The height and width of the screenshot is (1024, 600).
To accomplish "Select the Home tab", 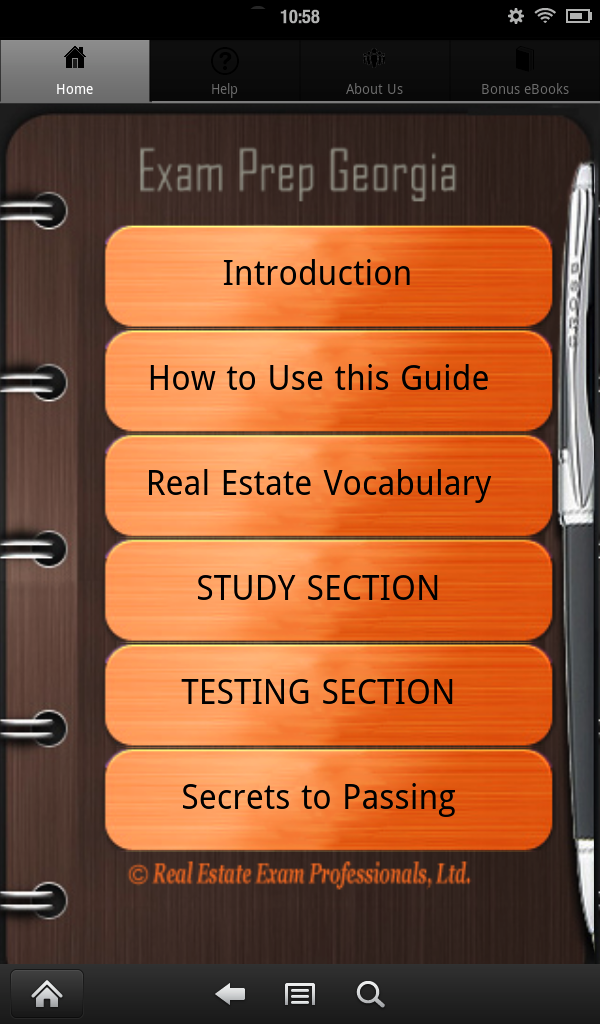I will [x=75, y=72].
